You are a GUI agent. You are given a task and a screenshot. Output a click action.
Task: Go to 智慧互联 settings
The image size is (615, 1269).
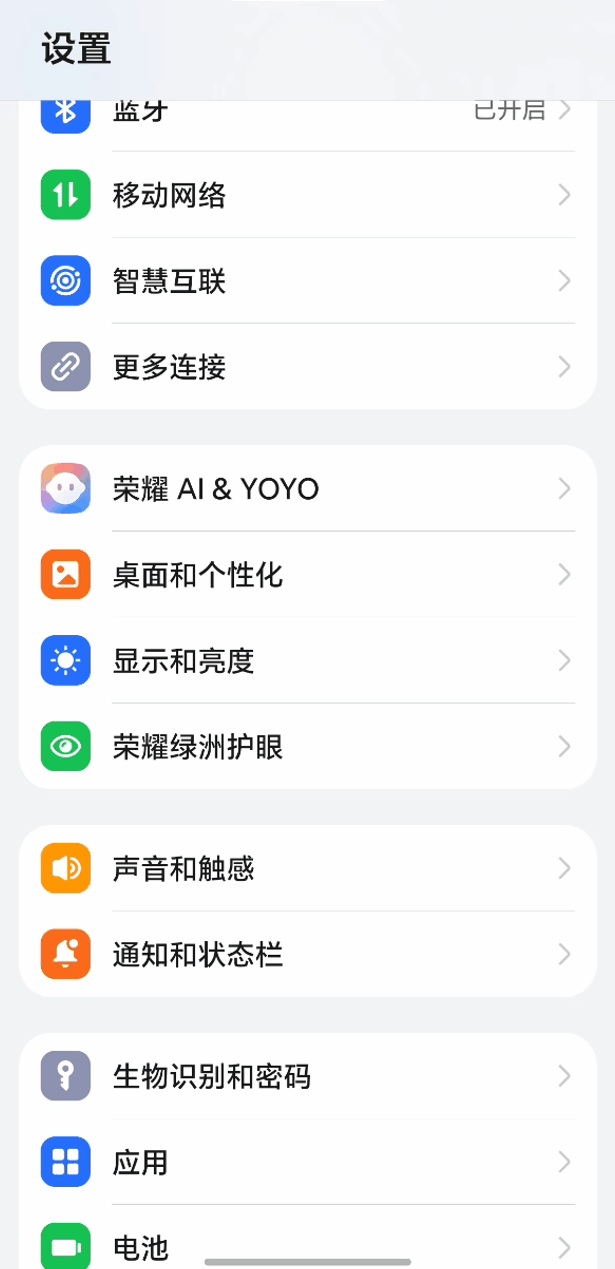point(300,281)
